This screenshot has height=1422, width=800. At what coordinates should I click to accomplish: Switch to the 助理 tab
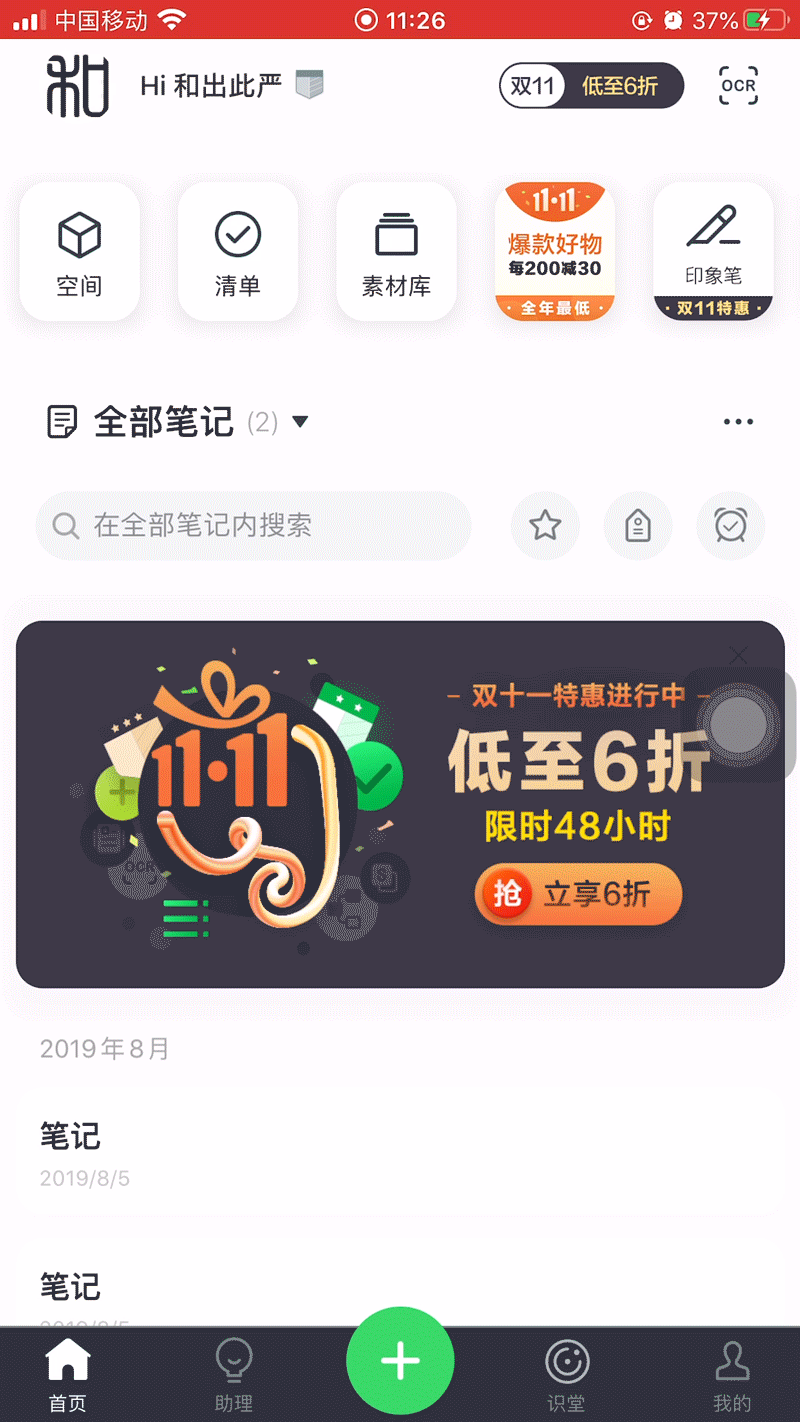234,1376
